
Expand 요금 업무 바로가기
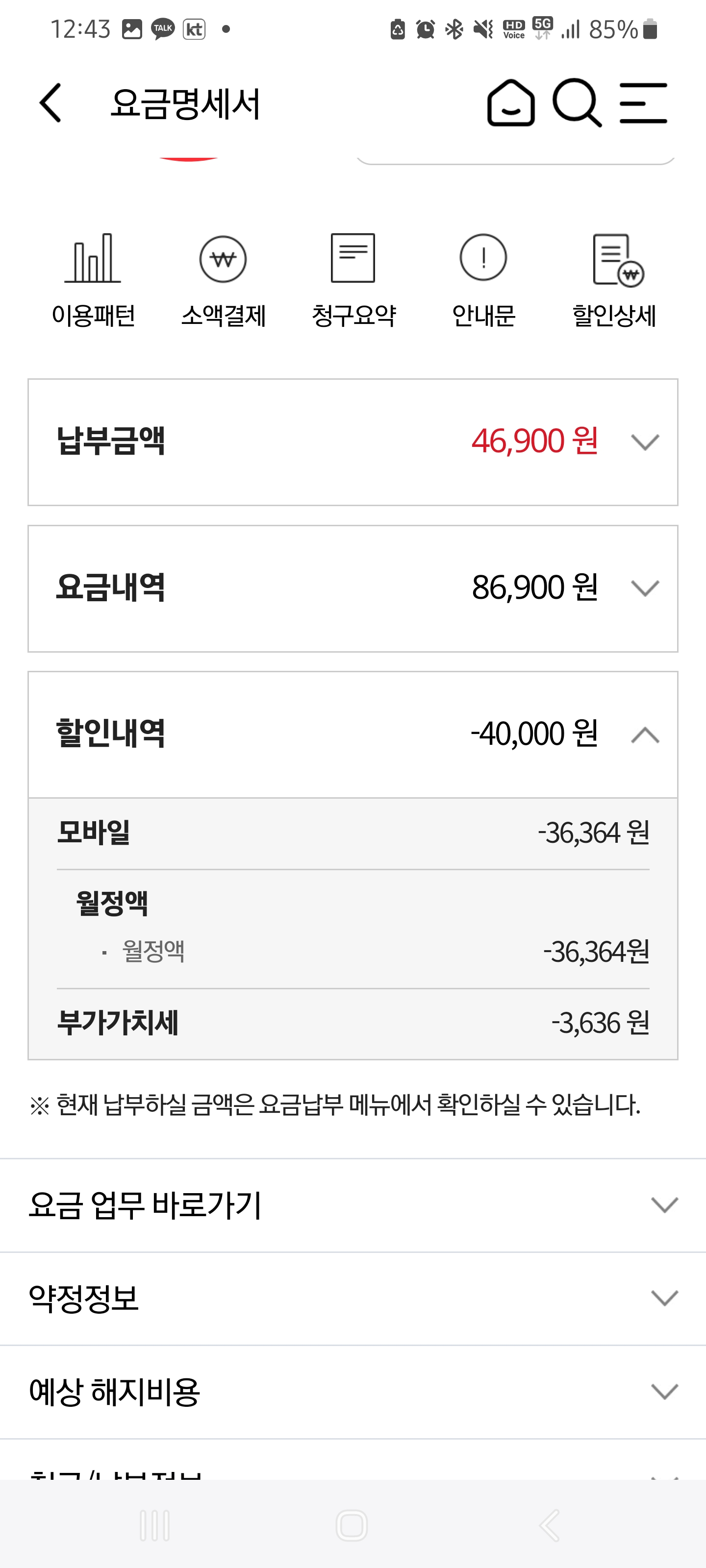353,1205
